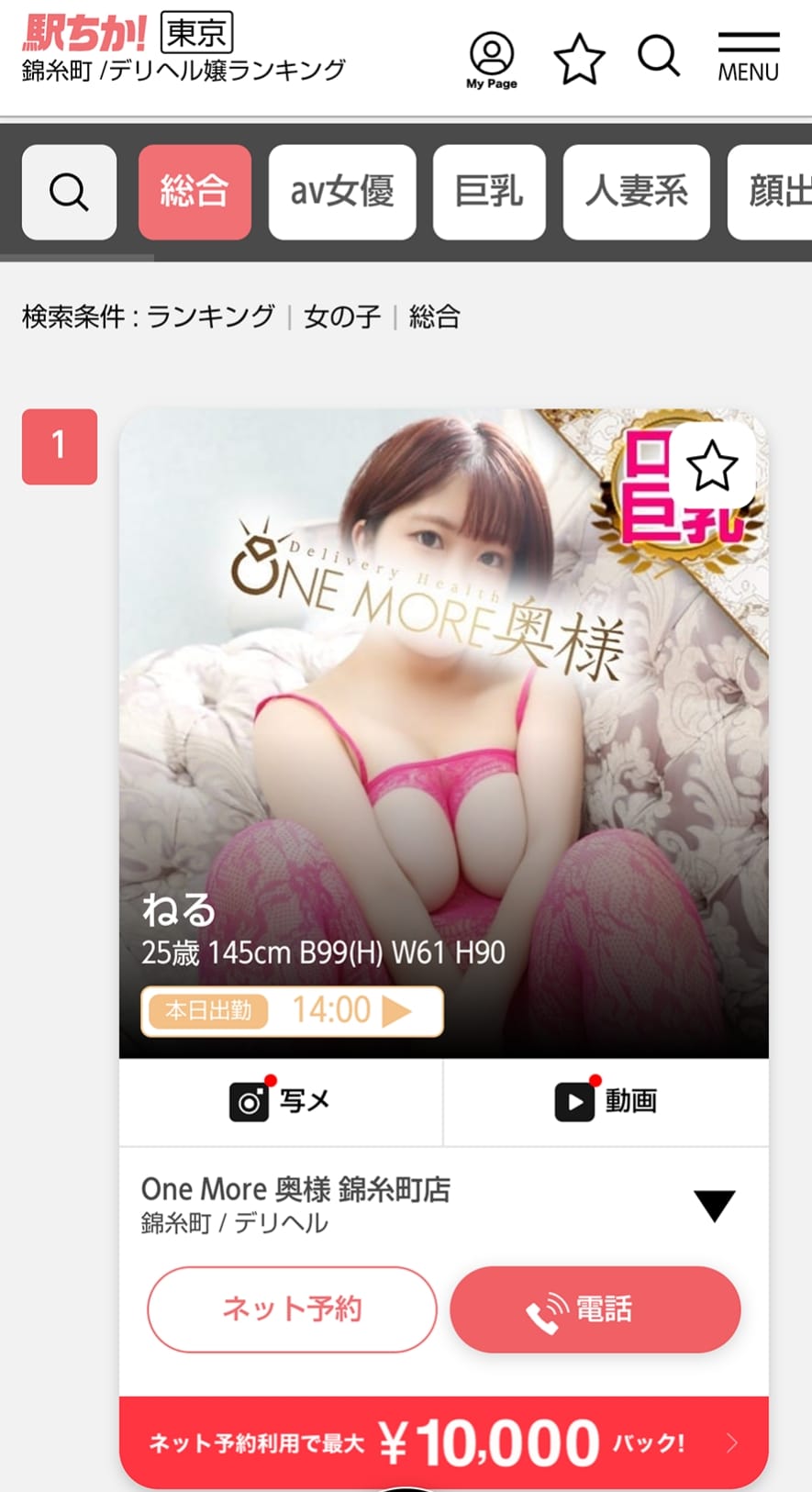This screenshot has height=1492, width=812.
Task: Tap the 本日出勤 14:00 schedule button
Action: 292,1011
